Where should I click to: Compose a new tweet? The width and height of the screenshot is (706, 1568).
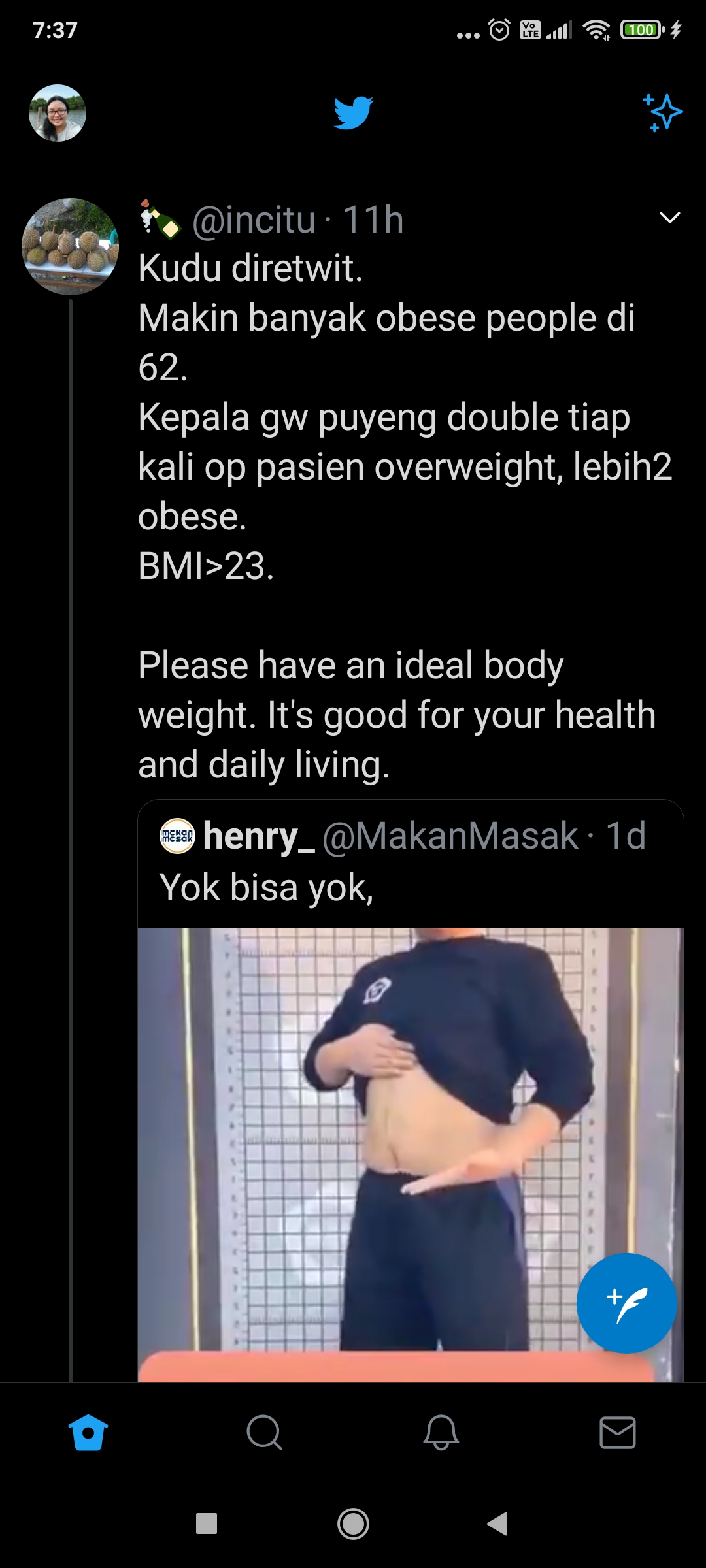(626, 1303)
